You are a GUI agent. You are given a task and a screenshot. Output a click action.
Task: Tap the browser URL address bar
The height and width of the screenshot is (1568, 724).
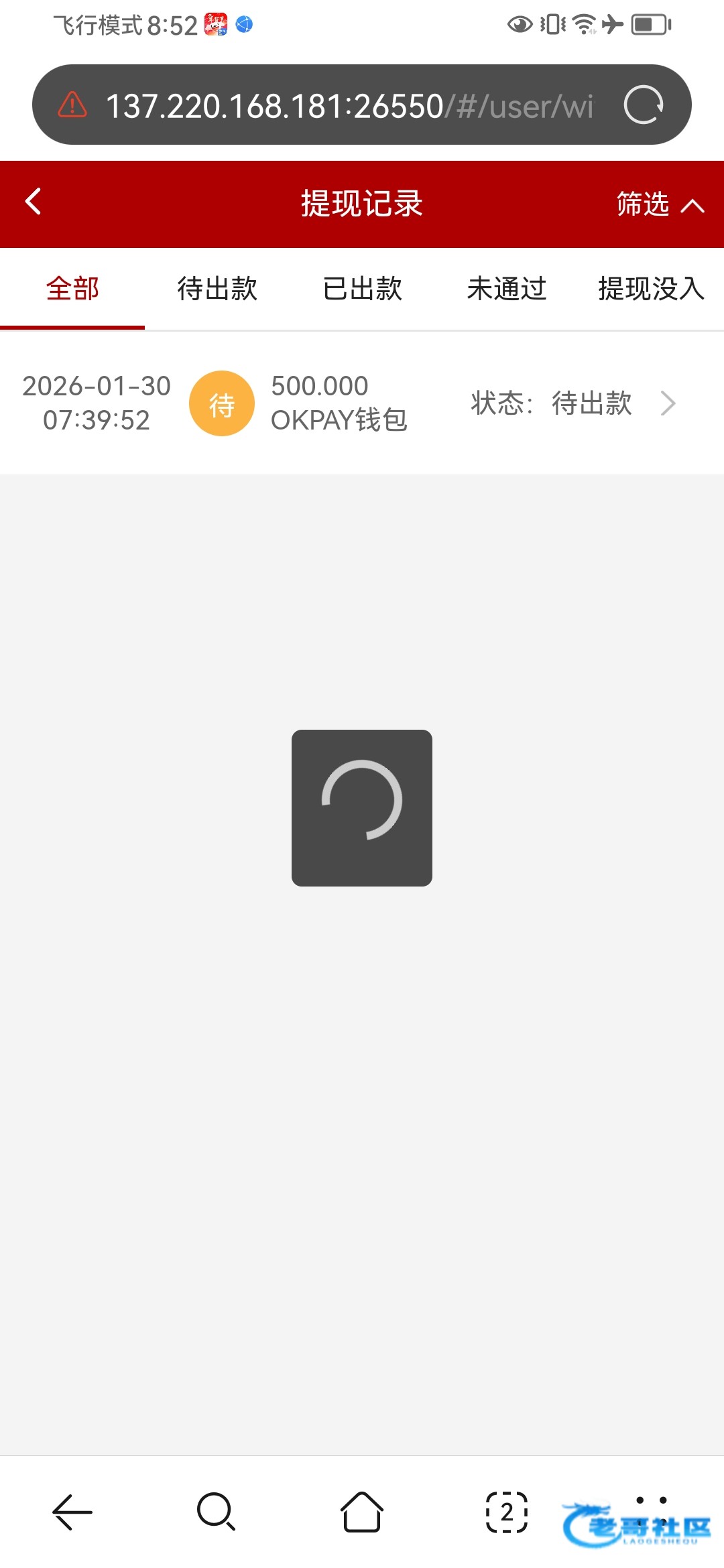pos(349,105)
